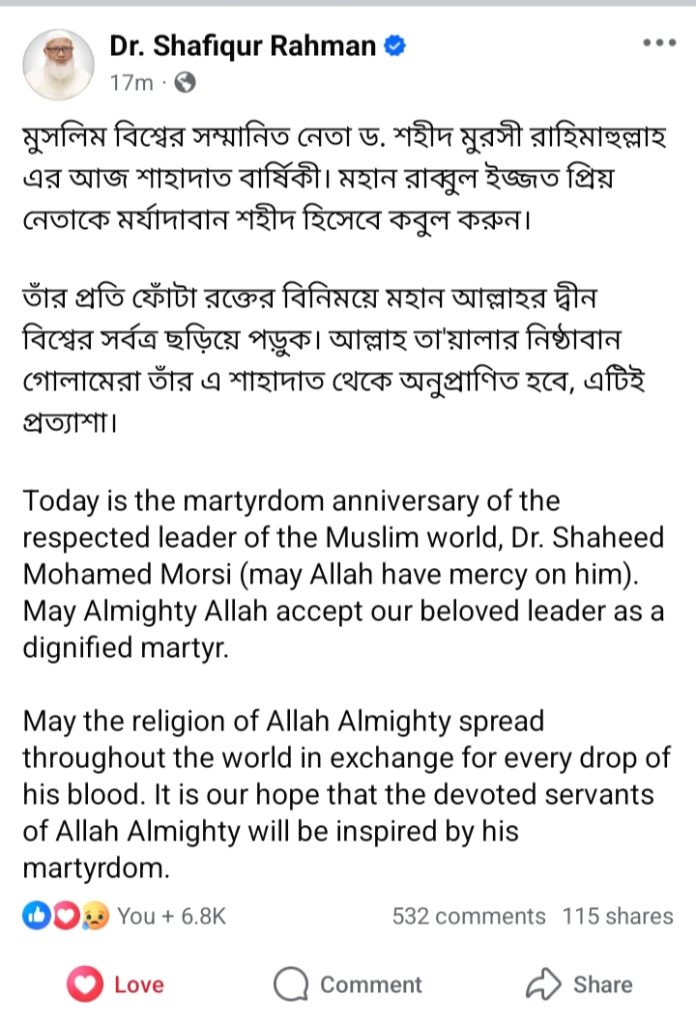
Task: Comment on this post
Action: click(x=348, y=984)
